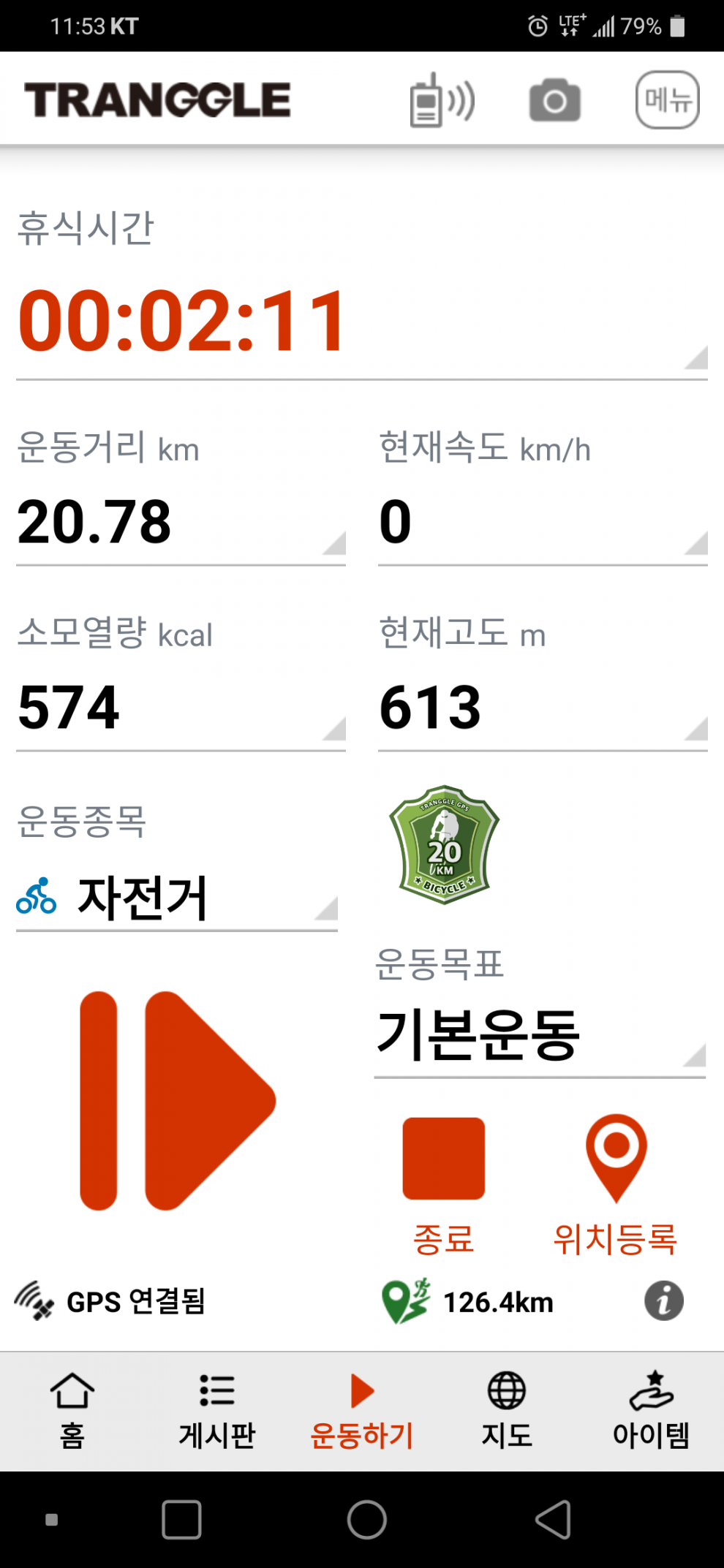724x1568 pixels.
Task: View the 20 KM bicycle badge
Action: click(444, 845)
